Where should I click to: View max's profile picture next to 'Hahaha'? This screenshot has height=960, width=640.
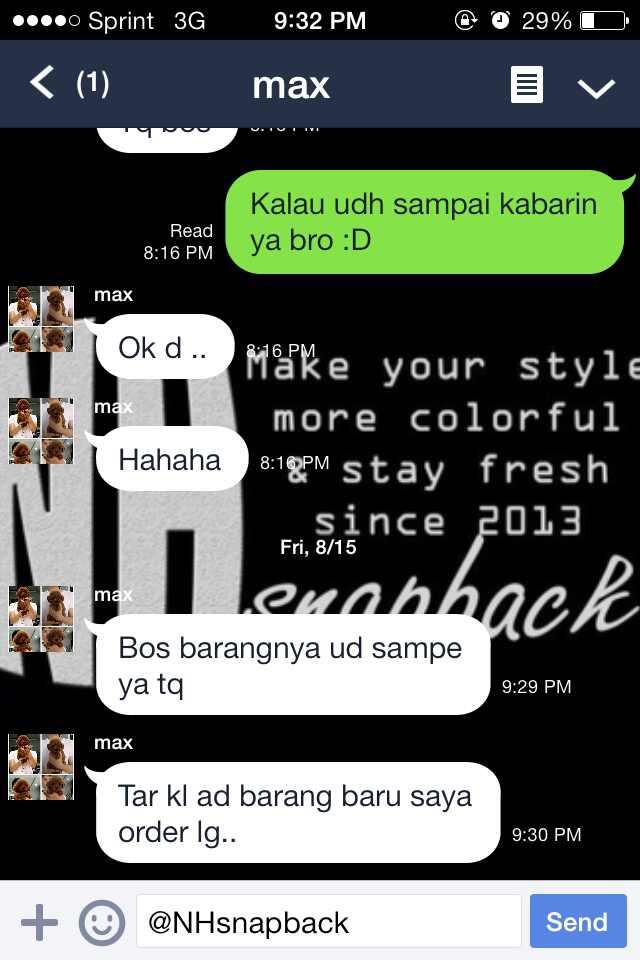[41, 431]
